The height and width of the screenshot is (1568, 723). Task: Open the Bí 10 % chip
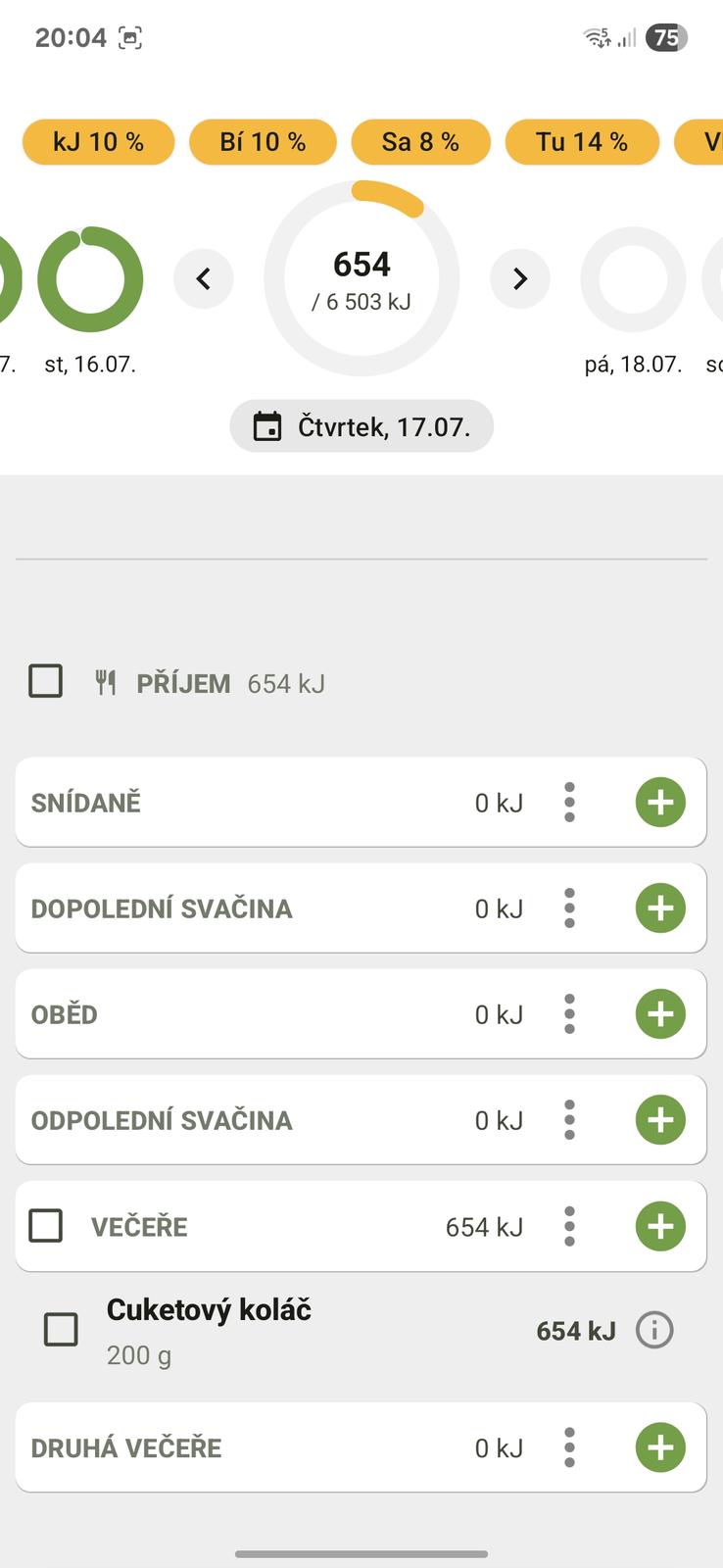[263, 142]
